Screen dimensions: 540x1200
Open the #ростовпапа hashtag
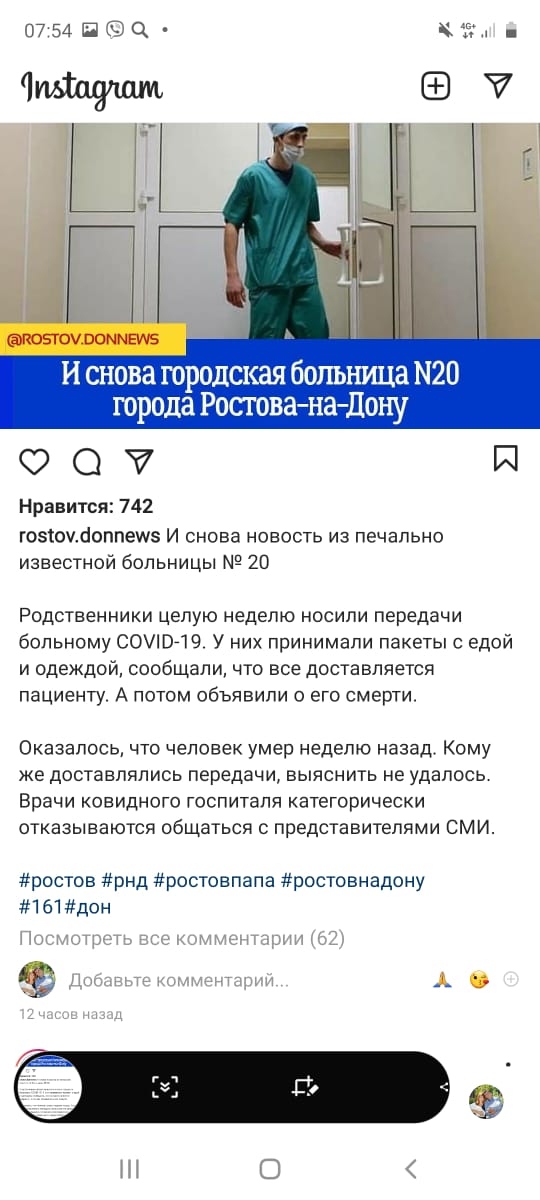(214, 880)
